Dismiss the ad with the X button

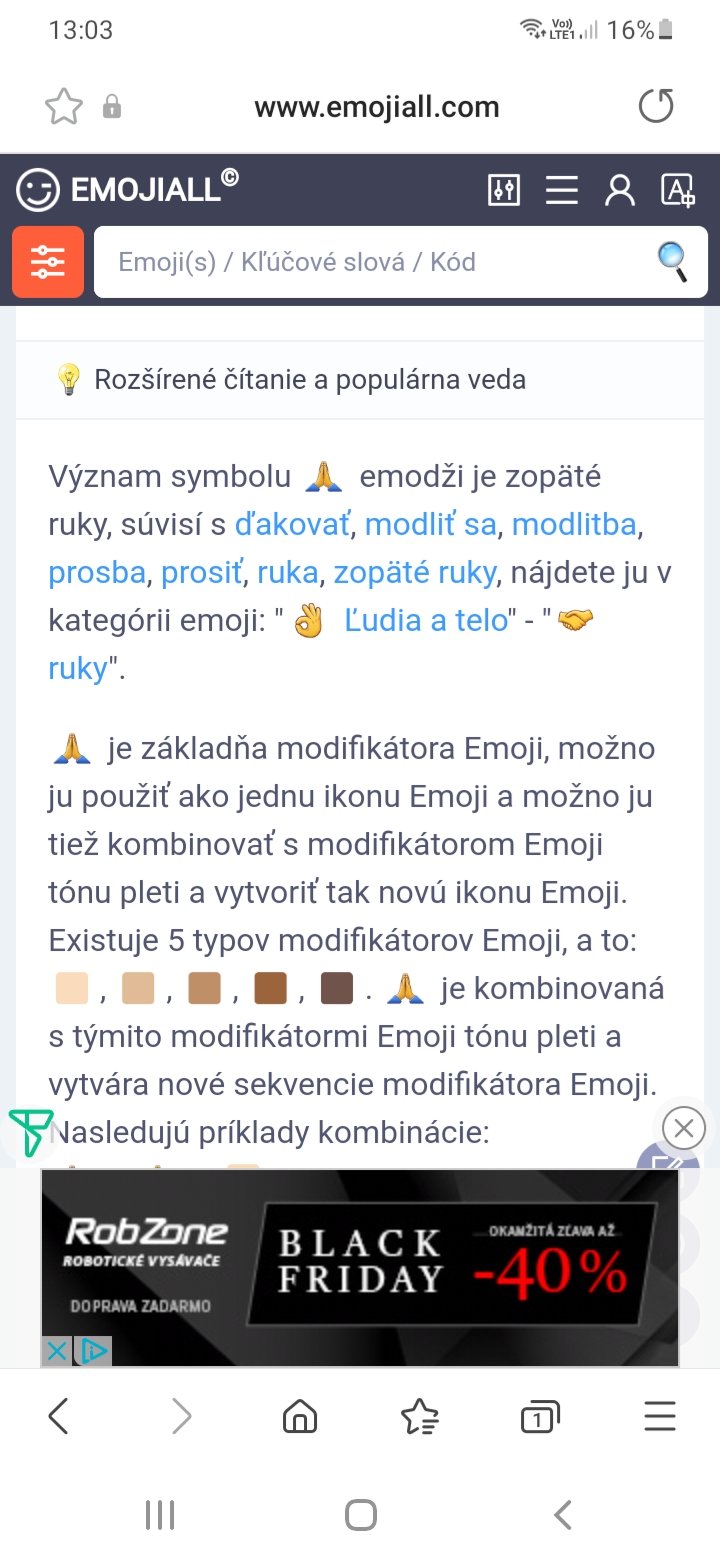point(684,1129)
